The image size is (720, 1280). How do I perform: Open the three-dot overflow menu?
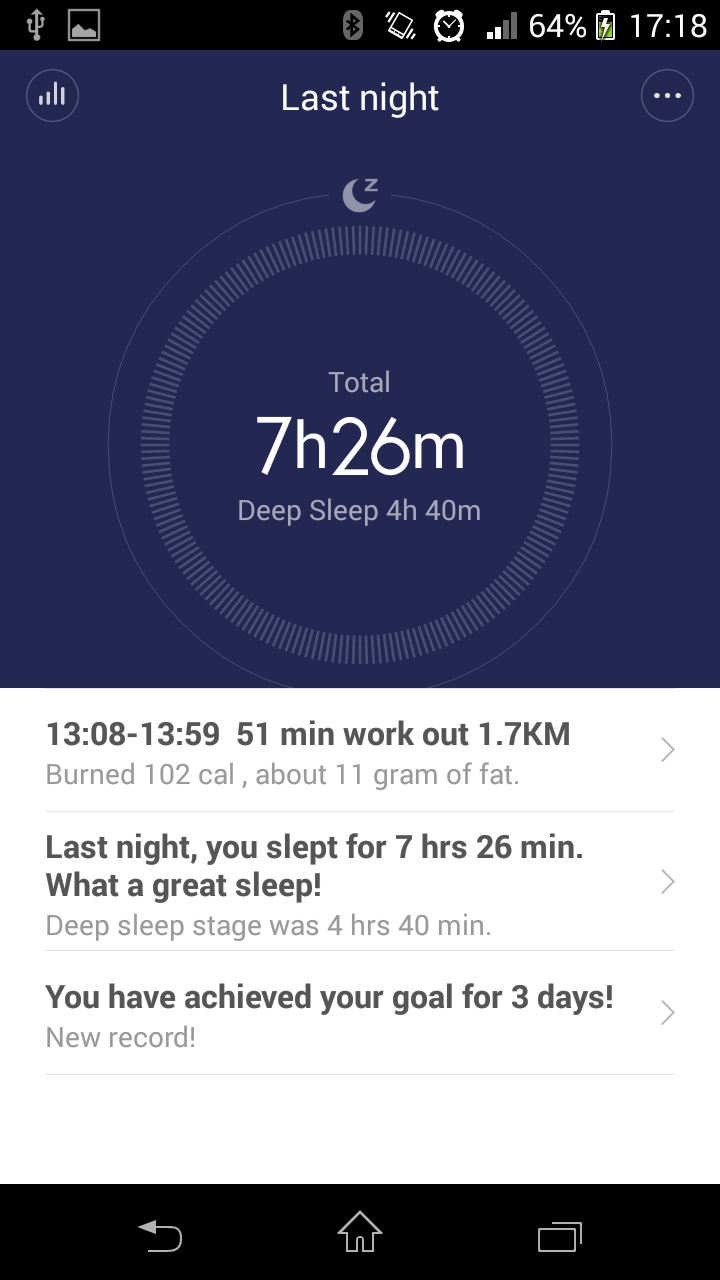tap(667, 96)
